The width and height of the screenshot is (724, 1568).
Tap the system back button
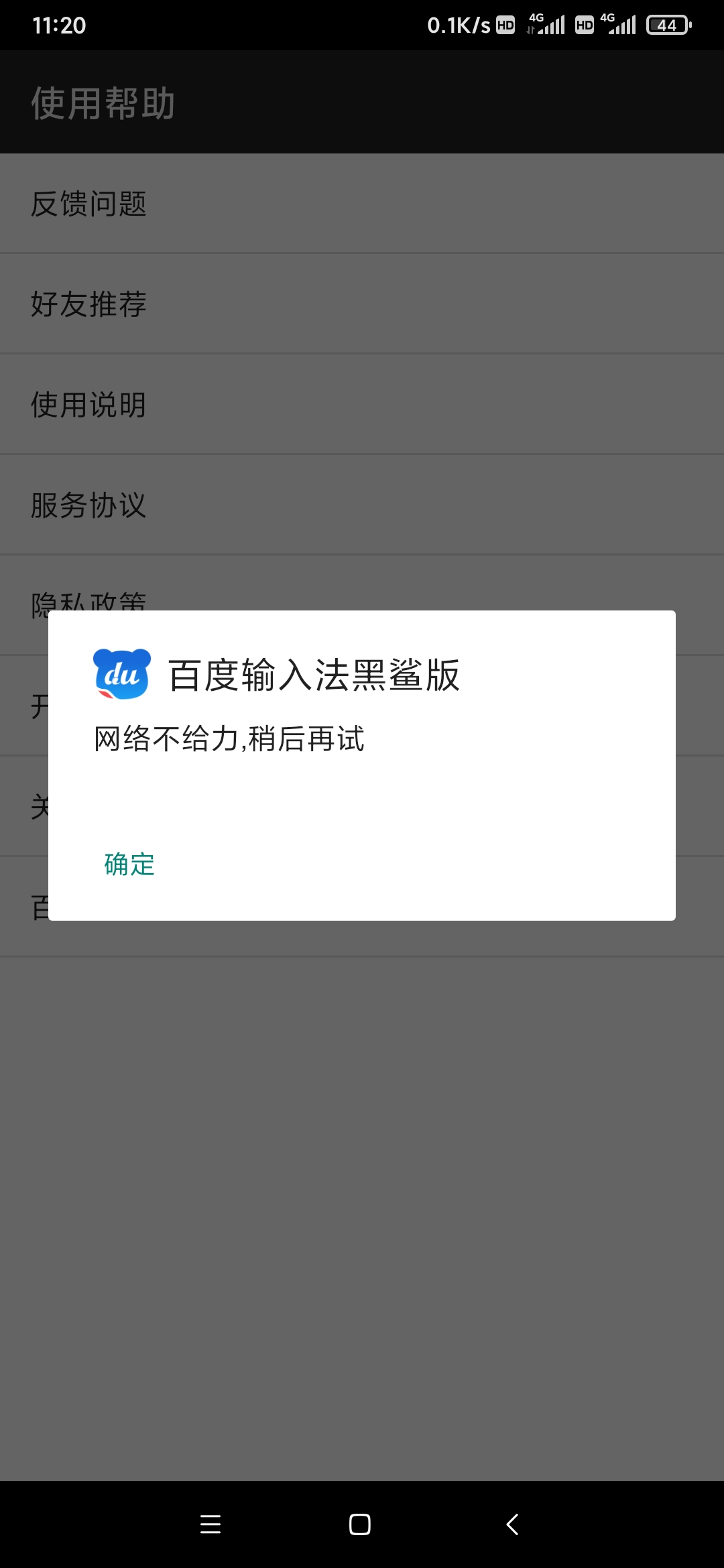tap(512, 1524)
